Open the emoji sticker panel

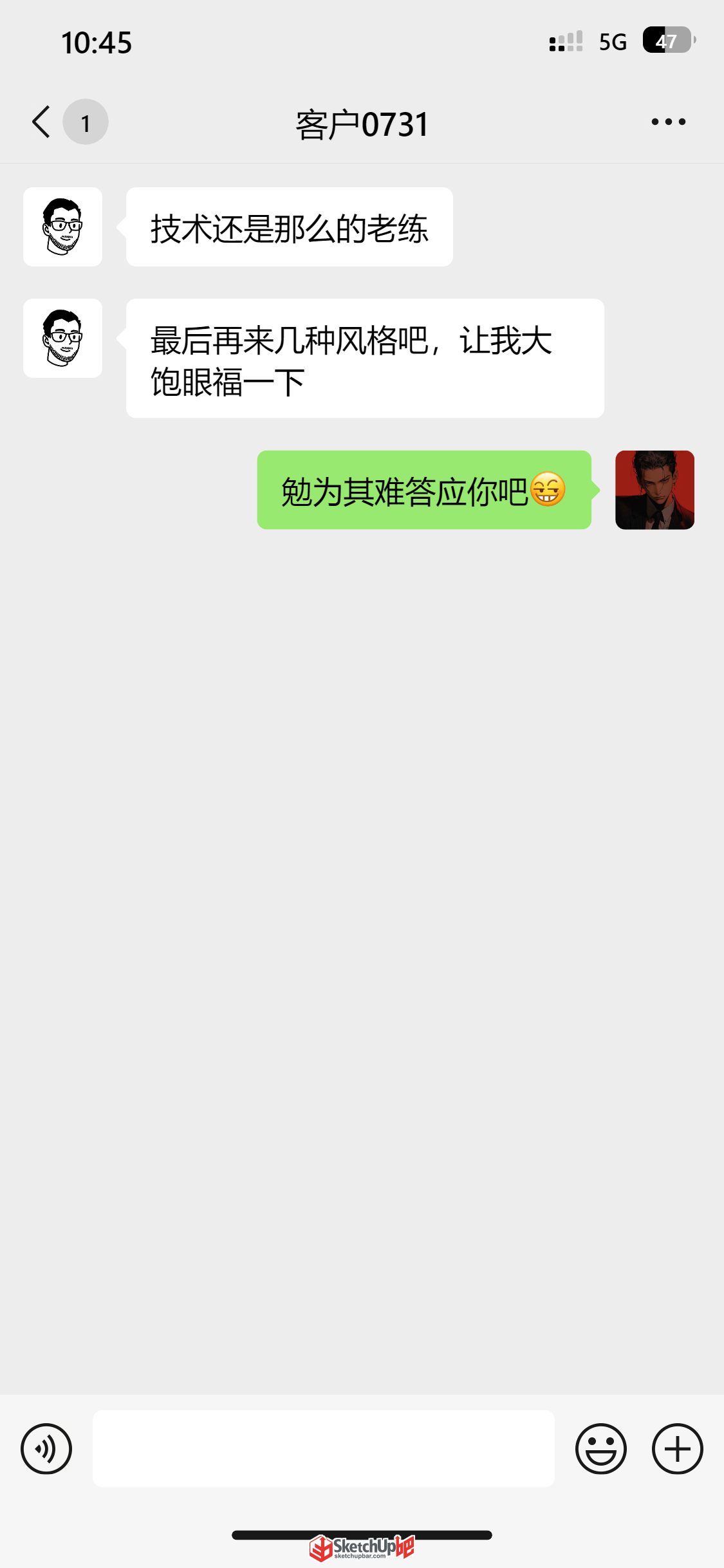pyautogui.click(x=601, y=1449)
